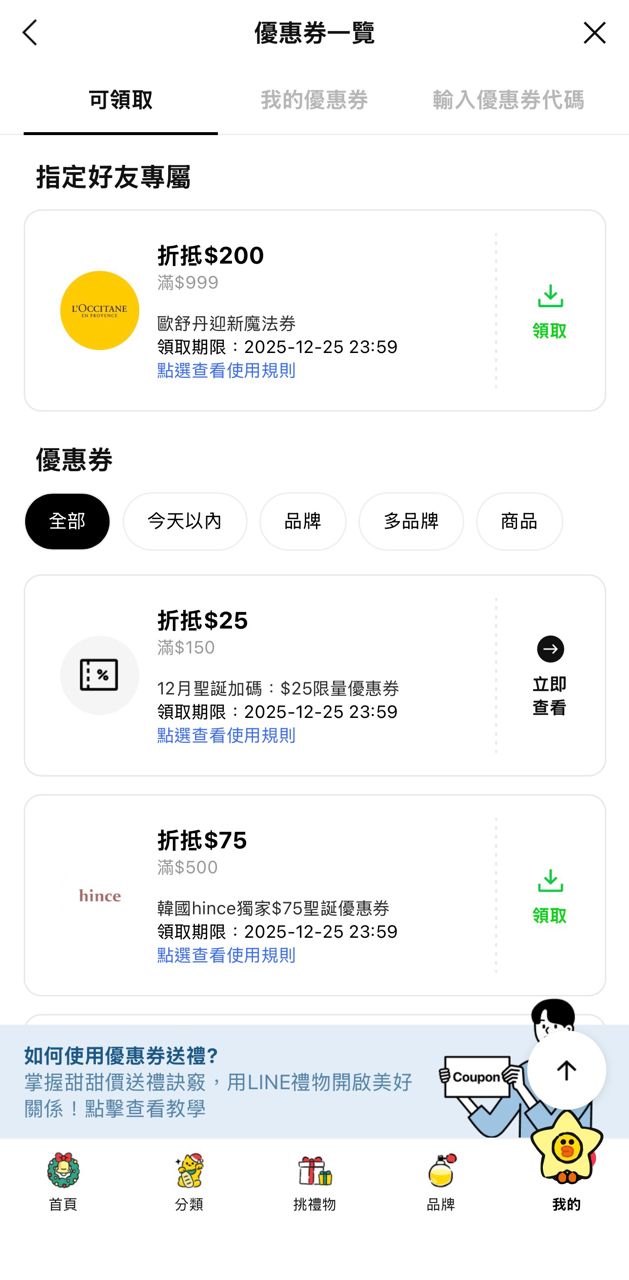
Task: Switch to the 我的優惠券 tab
Action: 314,100
